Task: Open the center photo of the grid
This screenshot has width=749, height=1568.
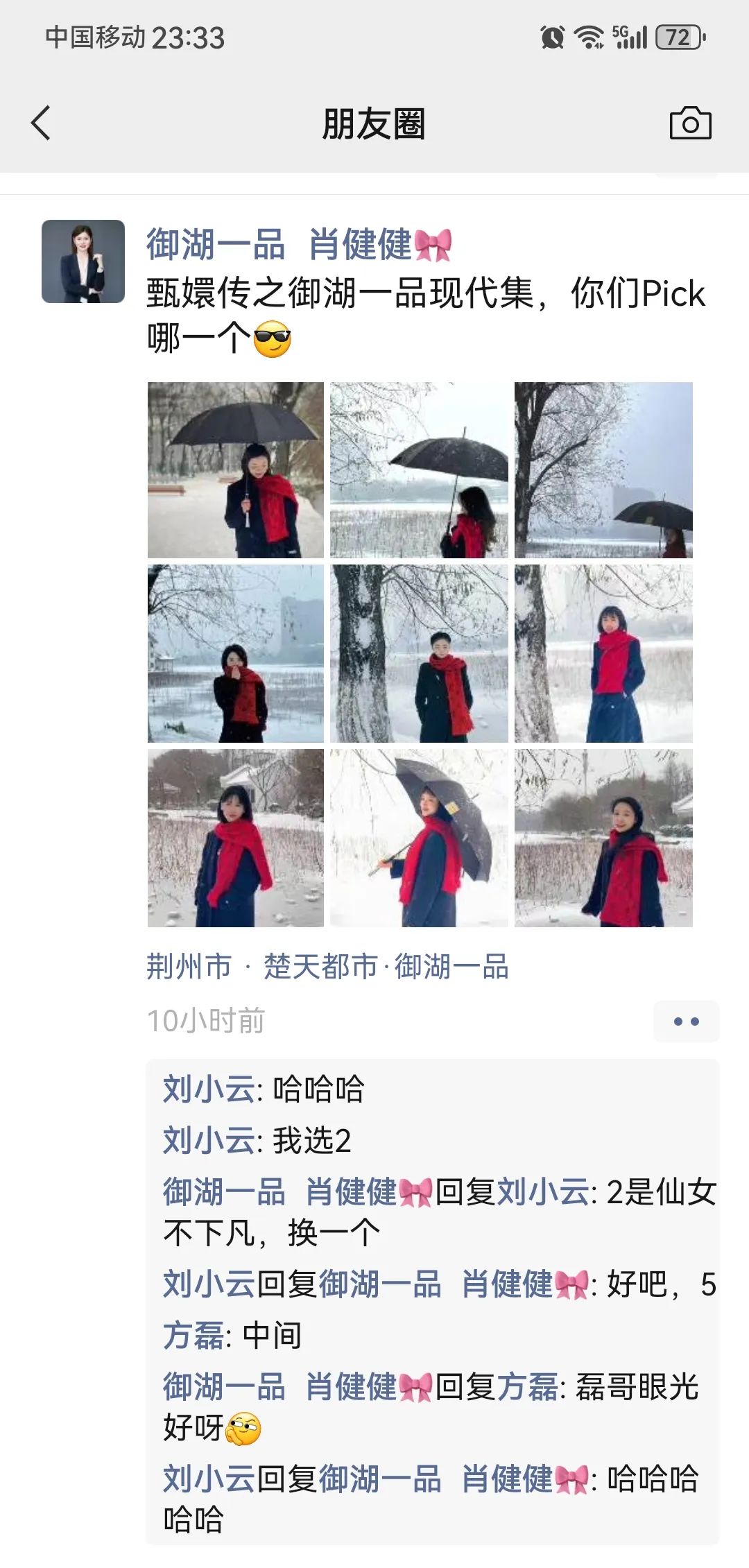Action: tap(419, 653)
